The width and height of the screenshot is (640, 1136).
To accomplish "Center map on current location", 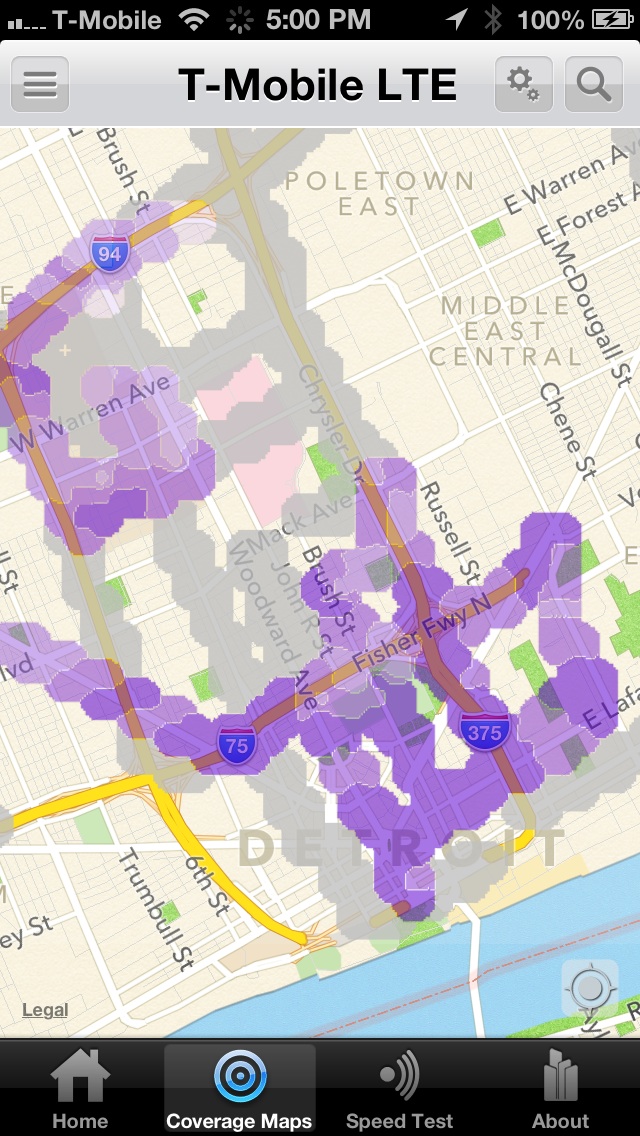I will [590, 987].
